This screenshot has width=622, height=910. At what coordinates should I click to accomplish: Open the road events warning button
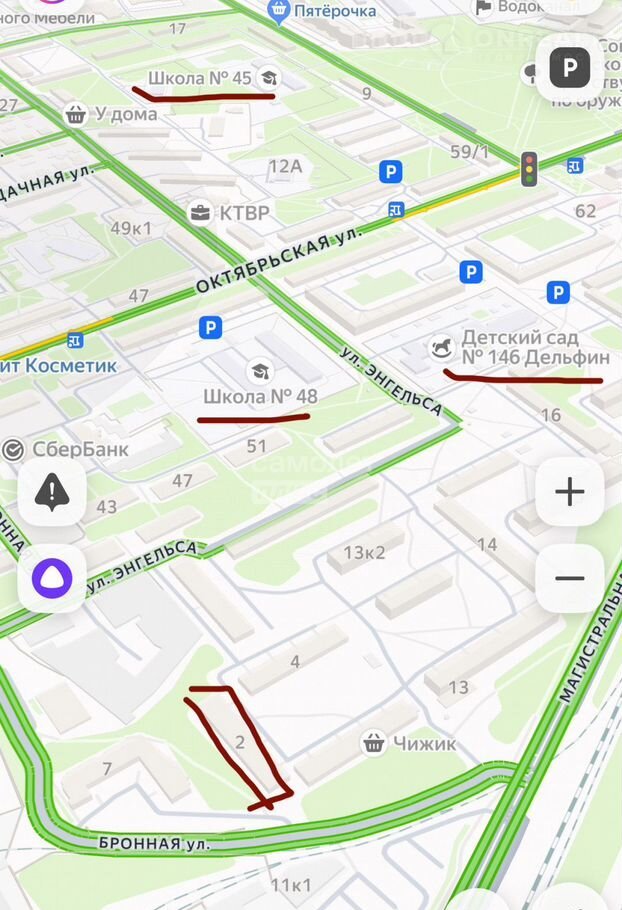tap(51, 491)
